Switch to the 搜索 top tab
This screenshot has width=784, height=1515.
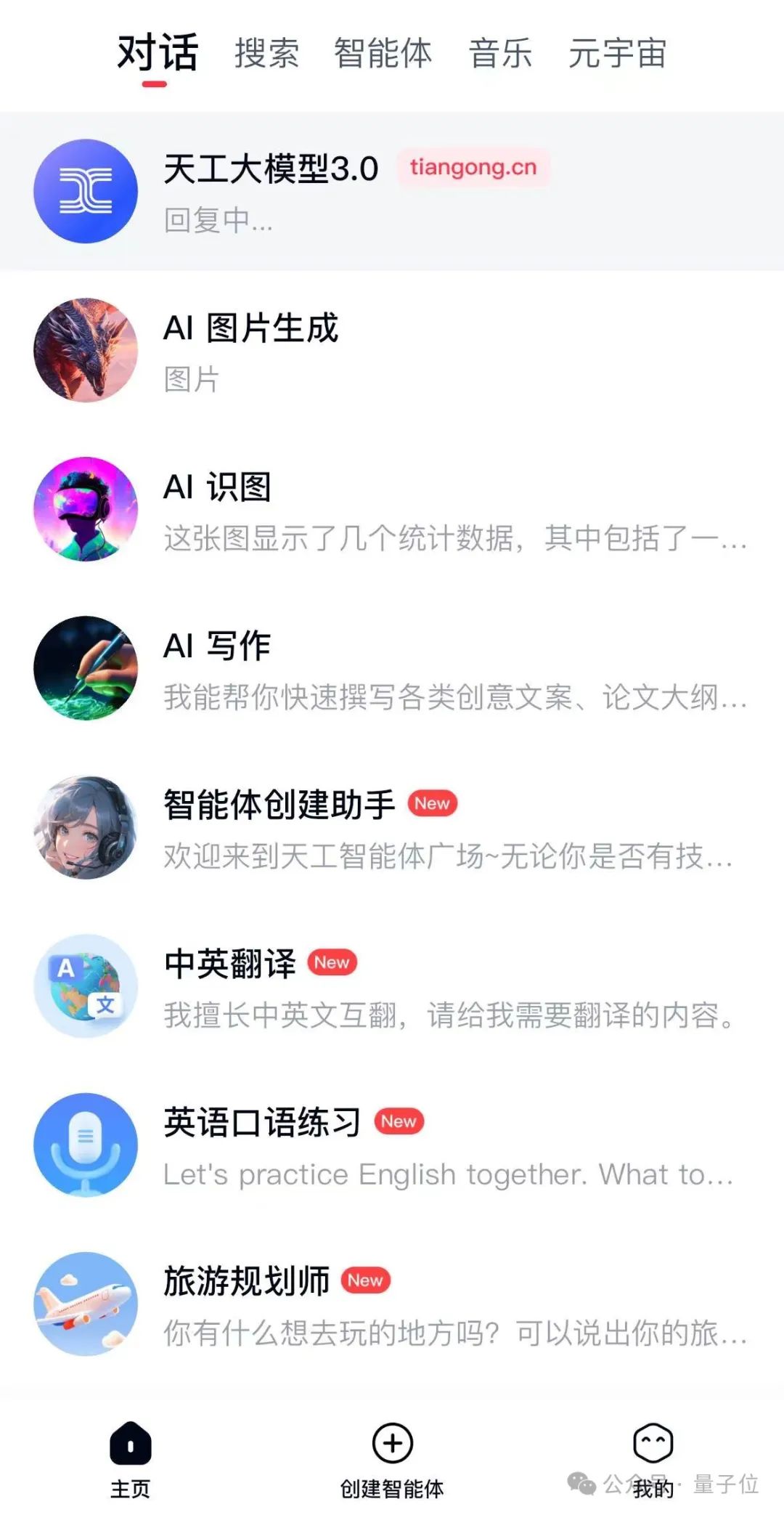(x=266, y=54)
